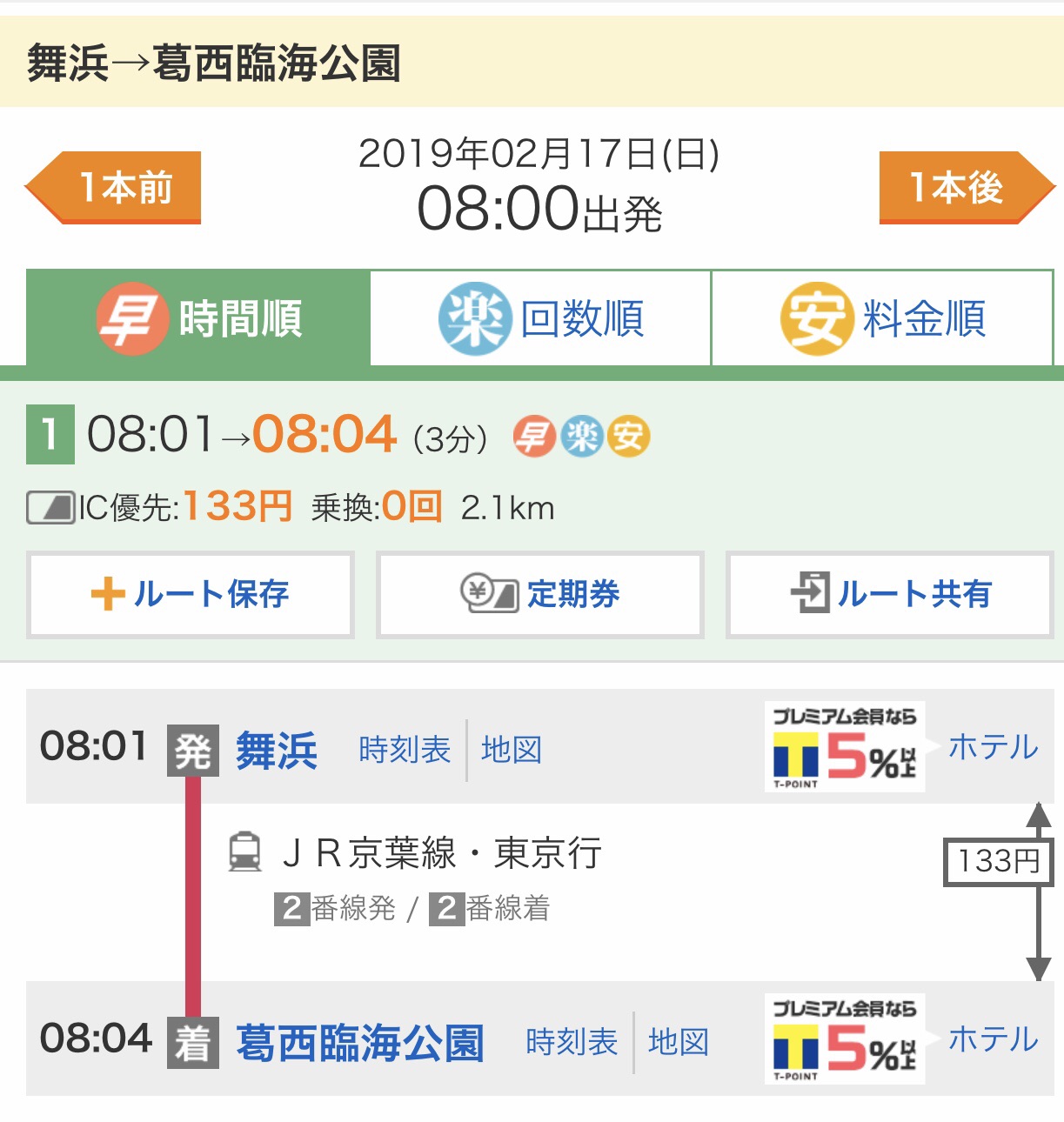Image resolution: width=1064 pixels, height=1122 pixels.
Task: Select the 時間順 sort tab
Action: click(198, 317)
